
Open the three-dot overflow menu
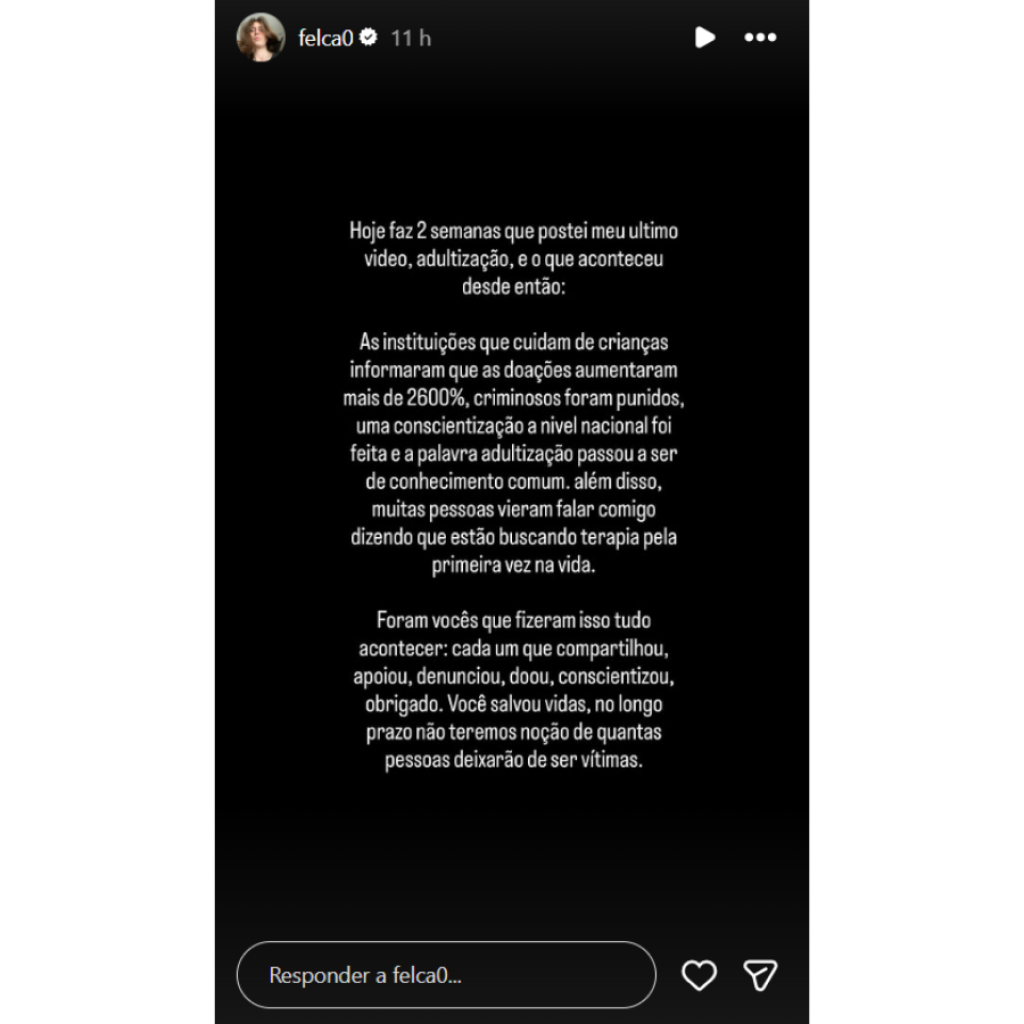(760, 37)
